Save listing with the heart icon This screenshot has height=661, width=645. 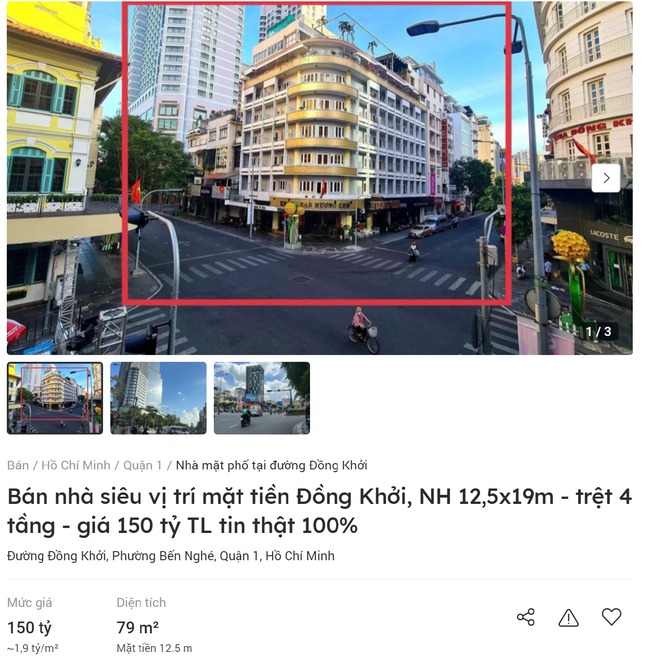point(612,617)
